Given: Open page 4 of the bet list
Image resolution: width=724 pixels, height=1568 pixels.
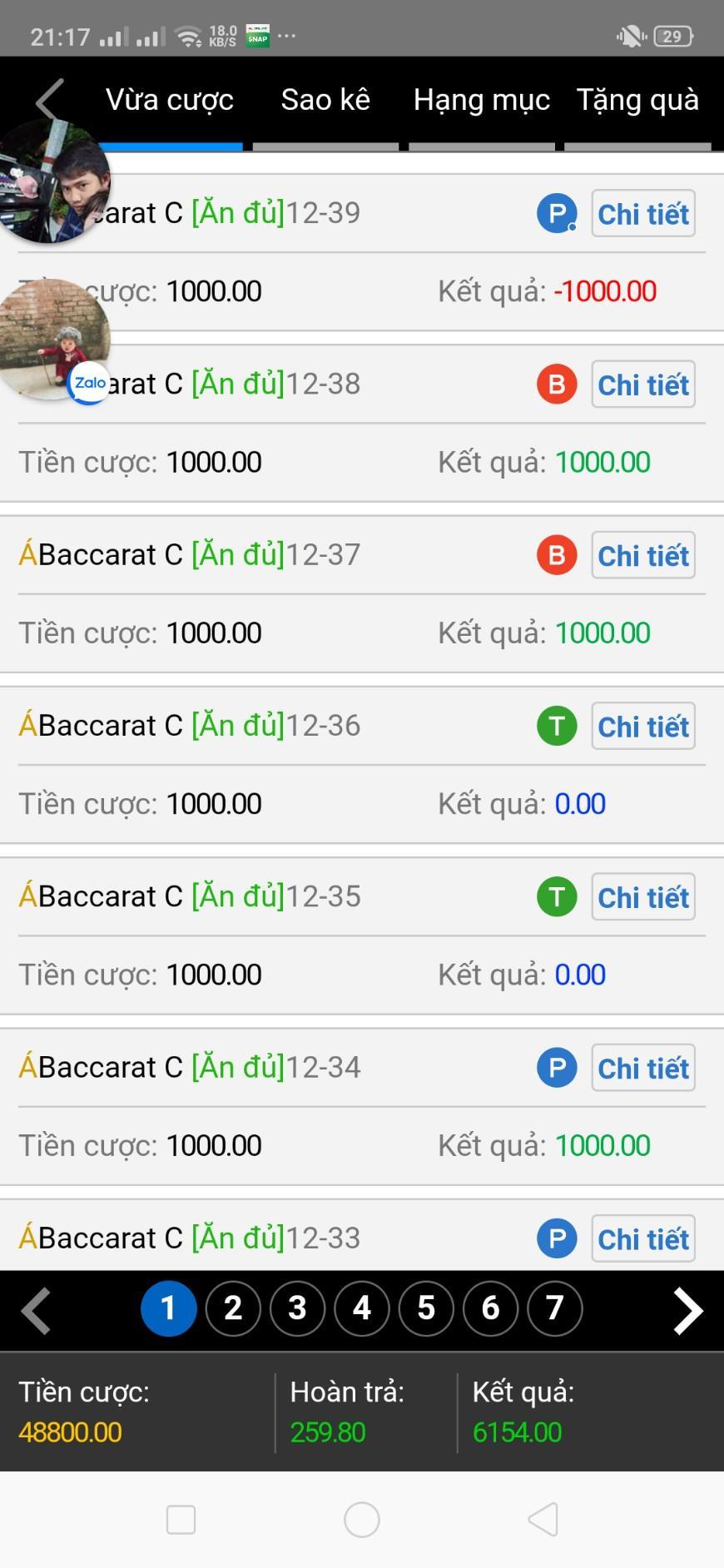Looking at the screenshot, I should click(362, 1308).
